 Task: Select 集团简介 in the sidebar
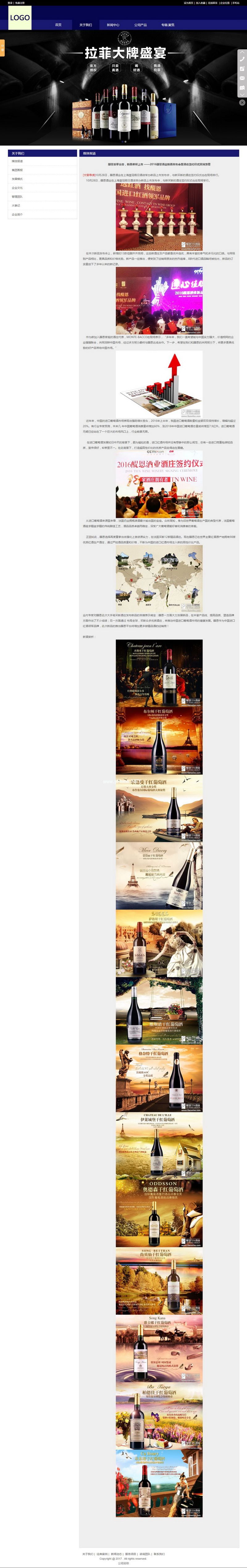17,170
